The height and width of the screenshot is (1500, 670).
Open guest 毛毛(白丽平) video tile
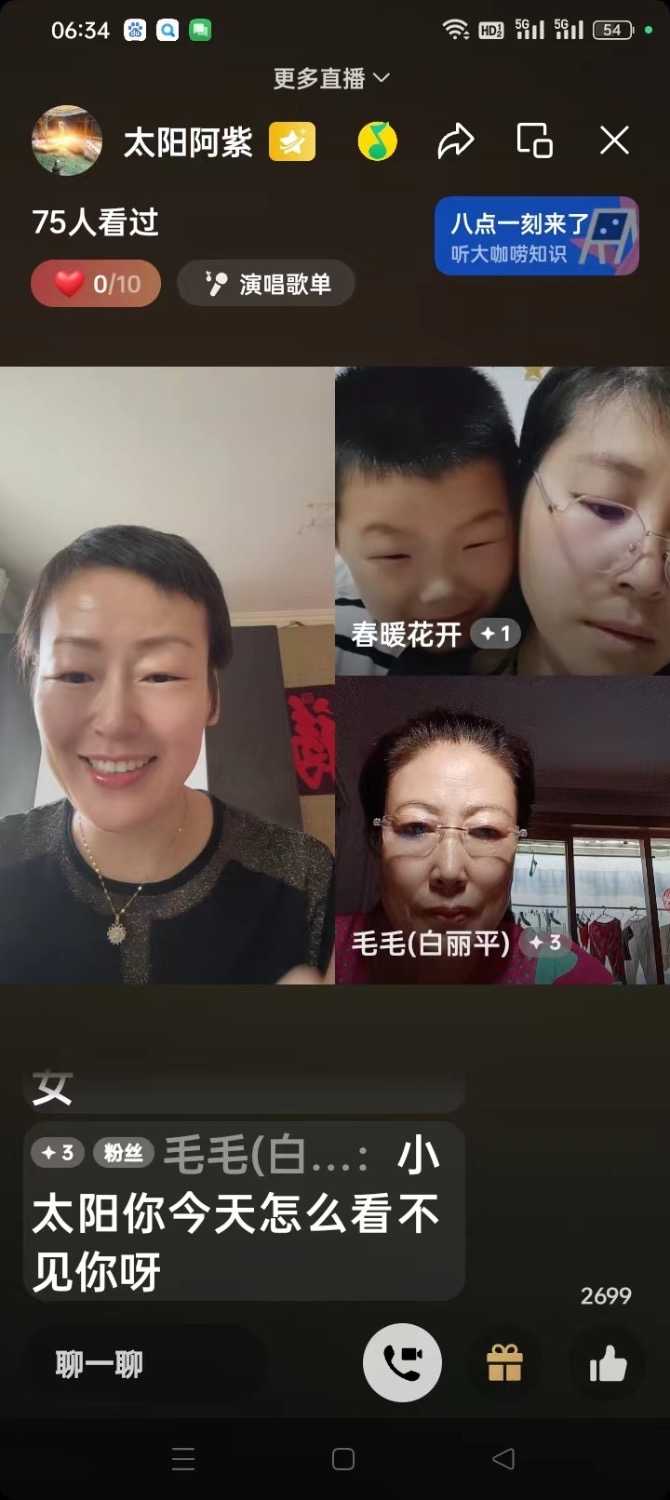point(502,830)
